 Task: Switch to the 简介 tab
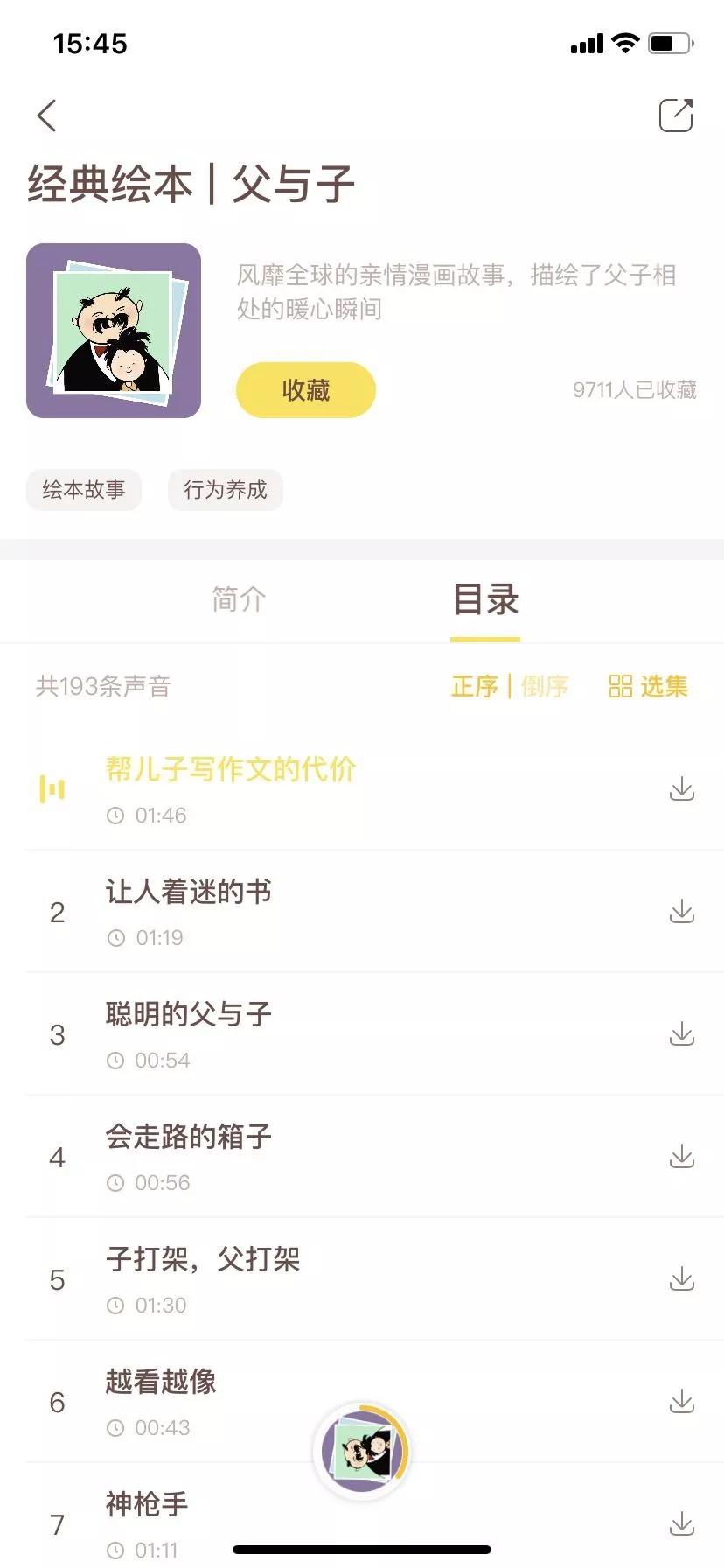239,600
